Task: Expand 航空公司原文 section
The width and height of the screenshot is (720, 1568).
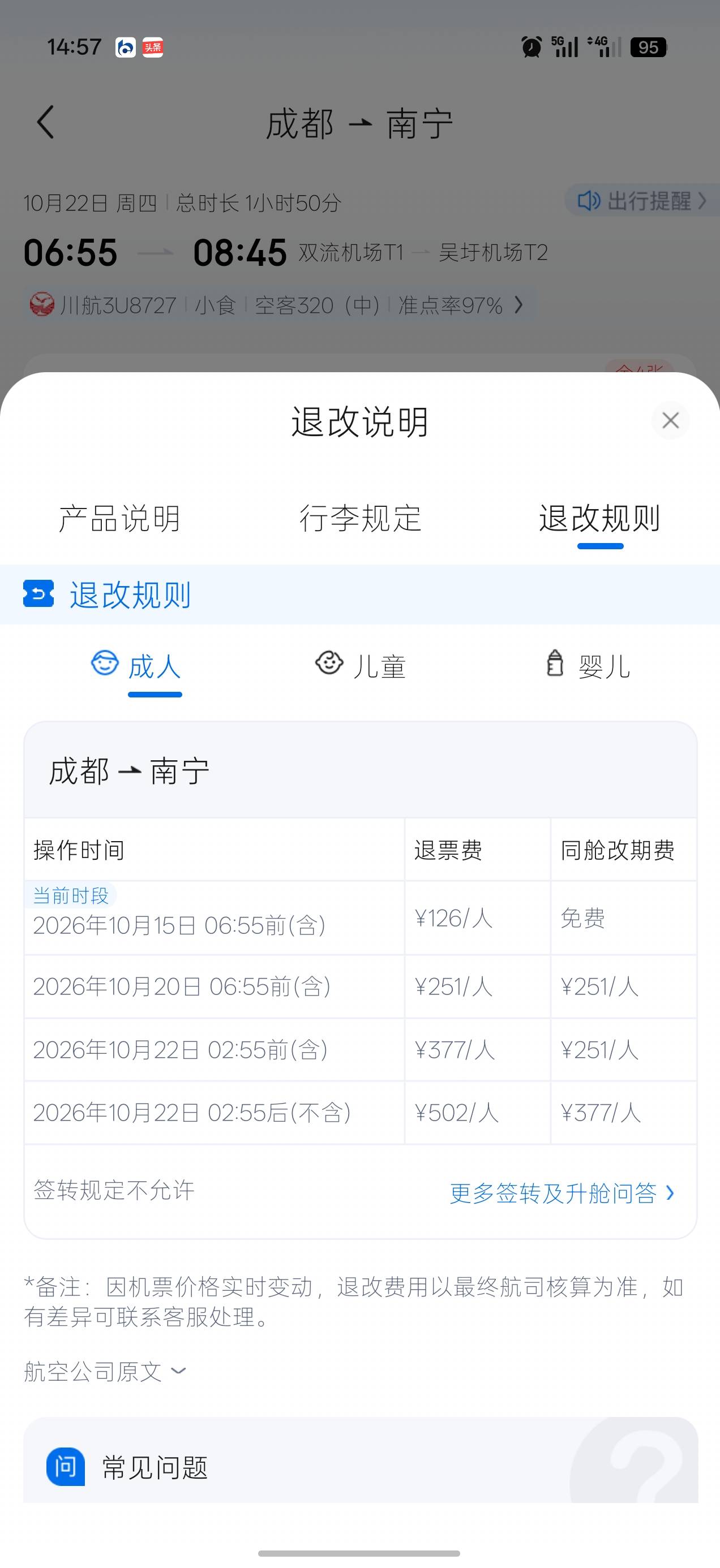Action: point(105,1371)
